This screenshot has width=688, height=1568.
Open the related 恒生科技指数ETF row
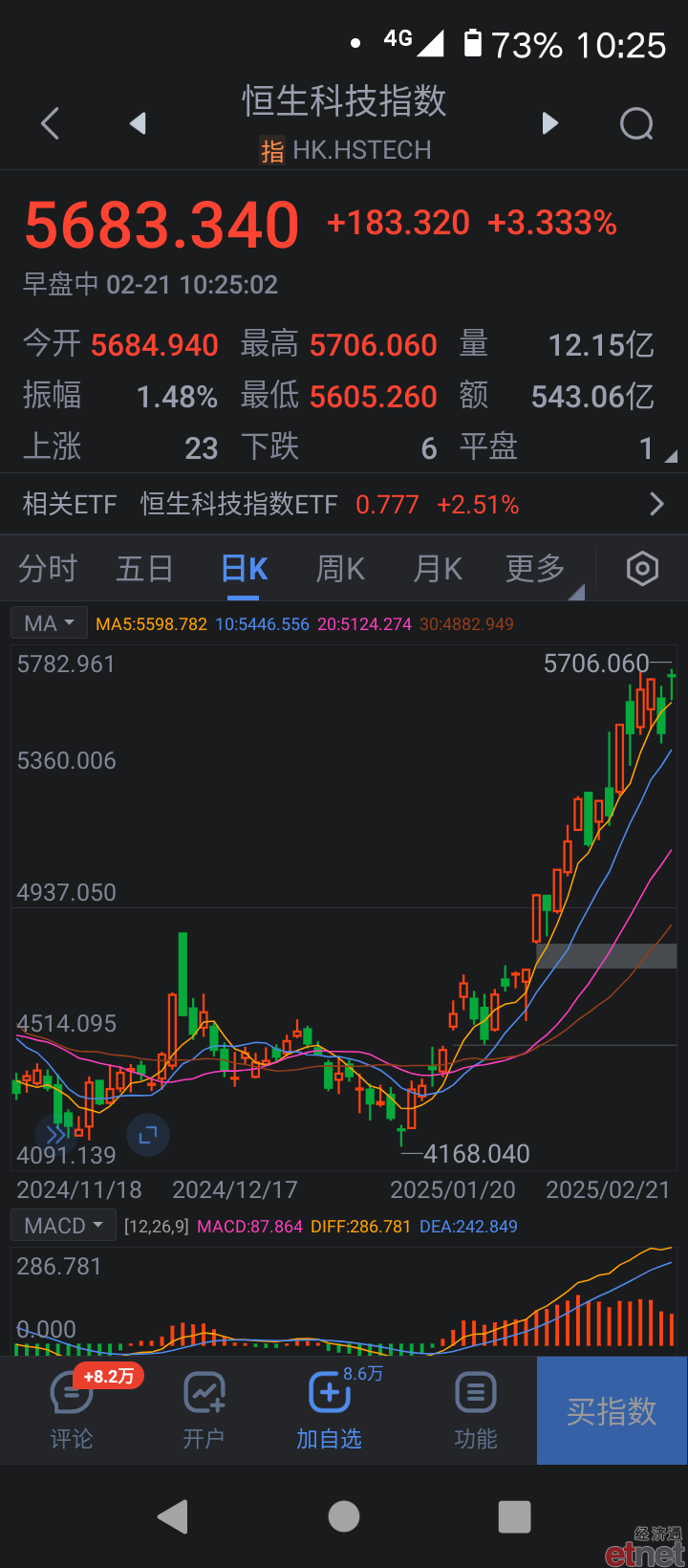(x=344, y=504)
